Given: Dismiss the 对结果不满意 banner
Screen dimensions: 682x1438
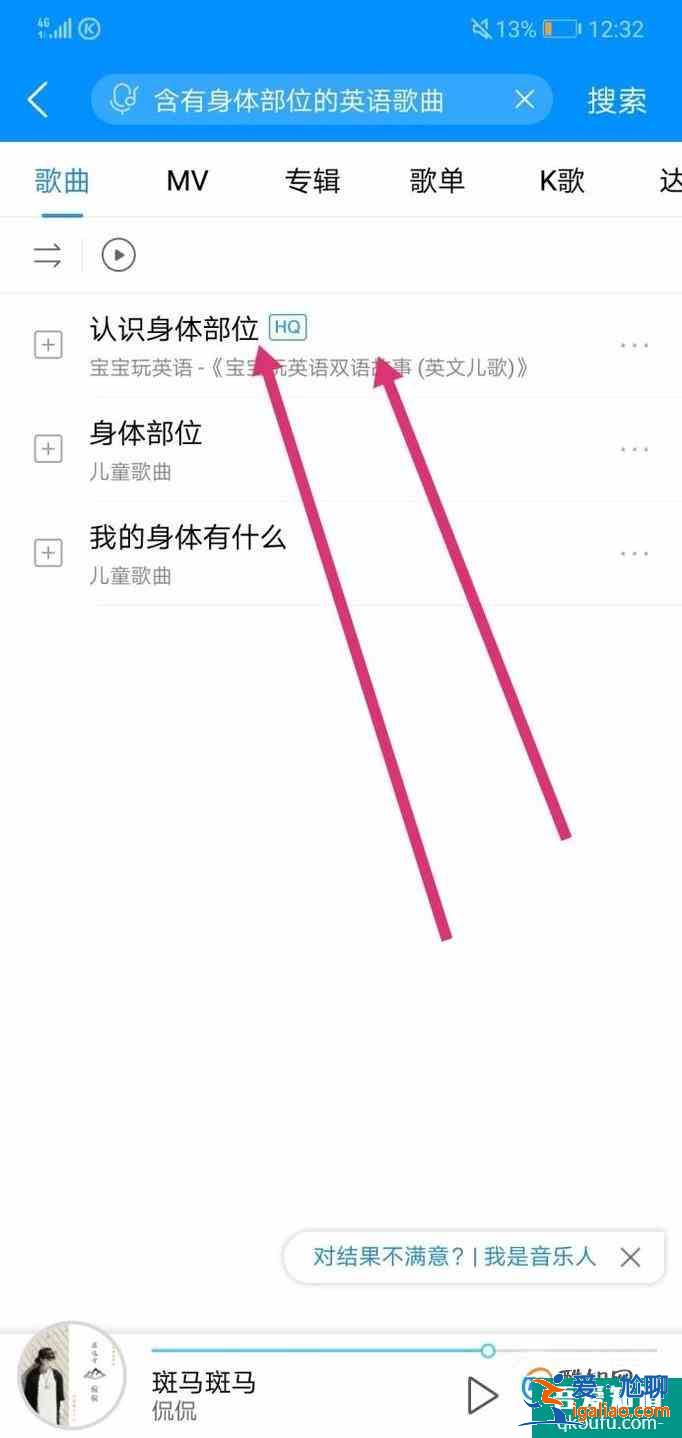Looking at the screenshot, I should [x=630, y=1257].
